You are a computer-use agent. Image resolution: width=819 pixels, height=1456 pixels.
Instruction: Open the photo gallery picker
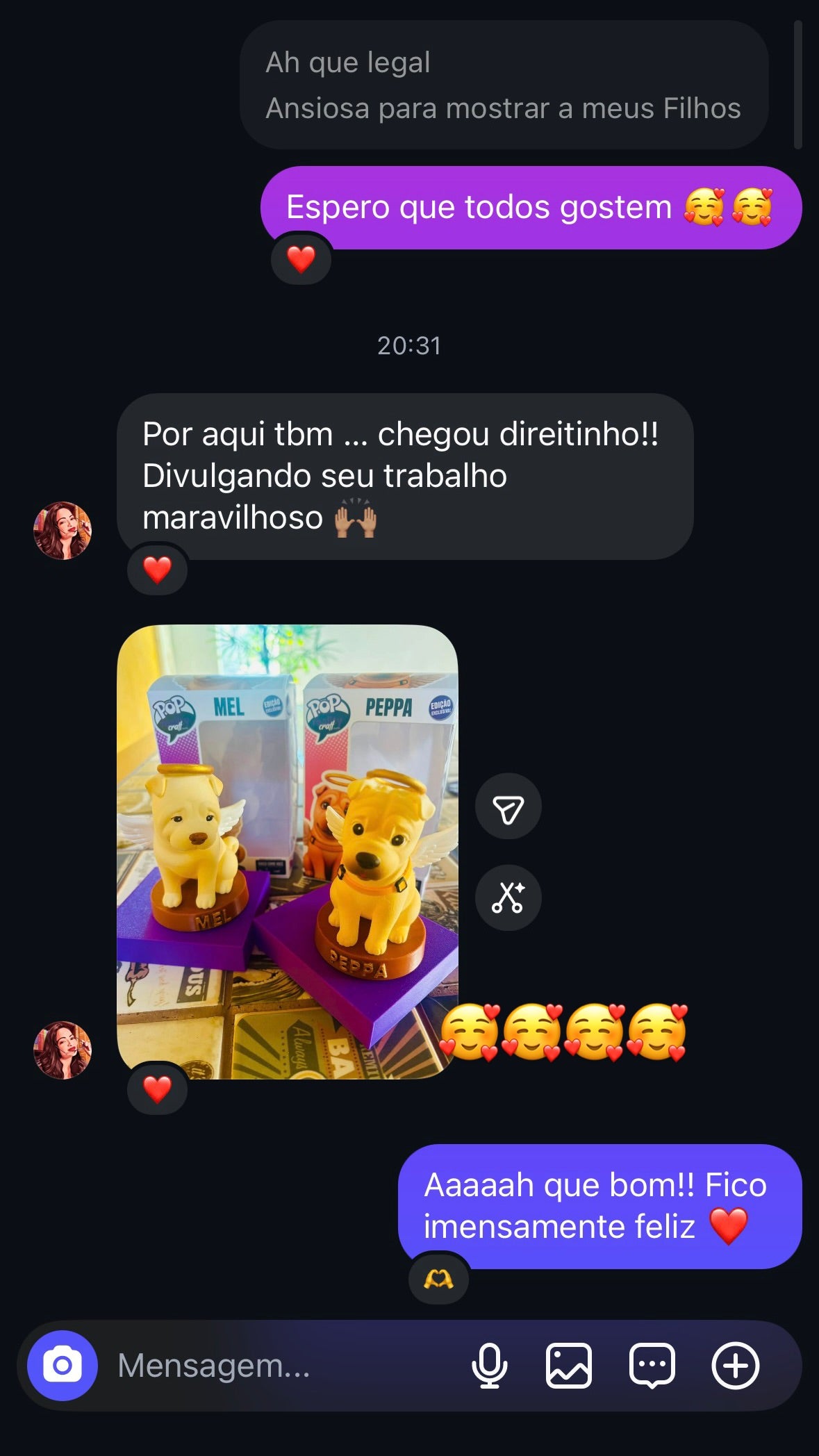tap(569, 1365)
